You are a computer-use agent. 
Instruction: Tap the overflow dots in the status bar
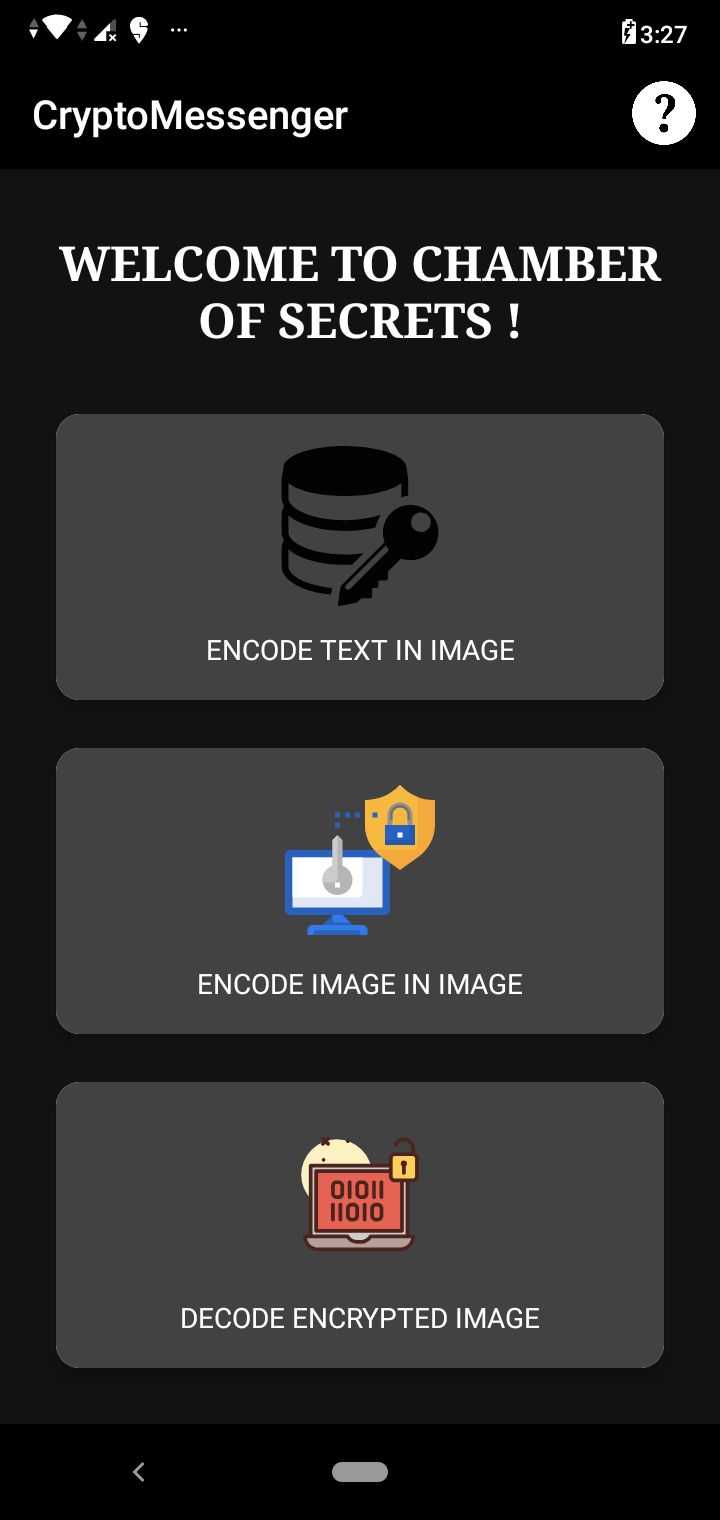point(179,28)
